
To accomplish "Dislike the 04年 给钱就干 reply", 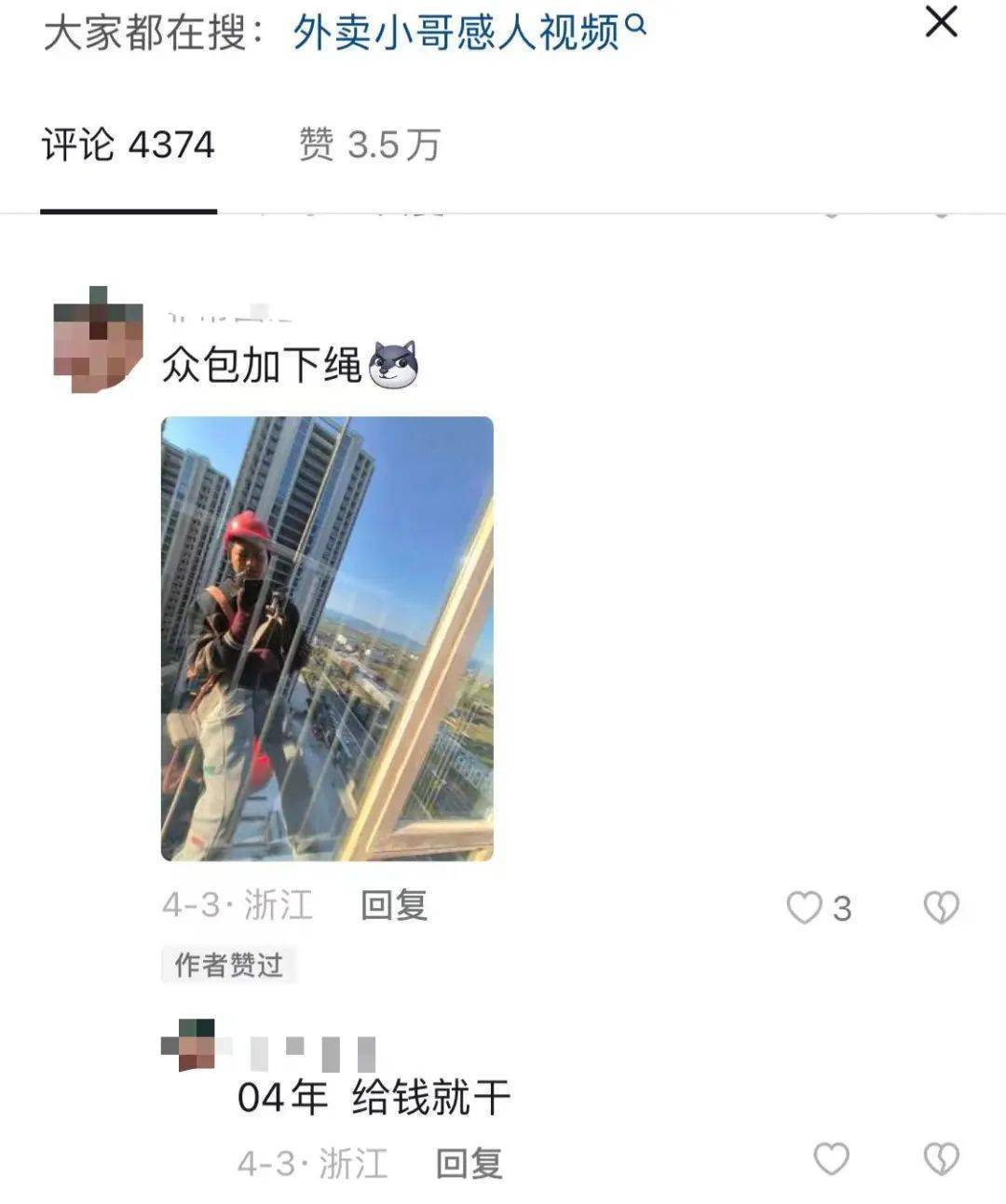I will click(x=941, y=1159).
